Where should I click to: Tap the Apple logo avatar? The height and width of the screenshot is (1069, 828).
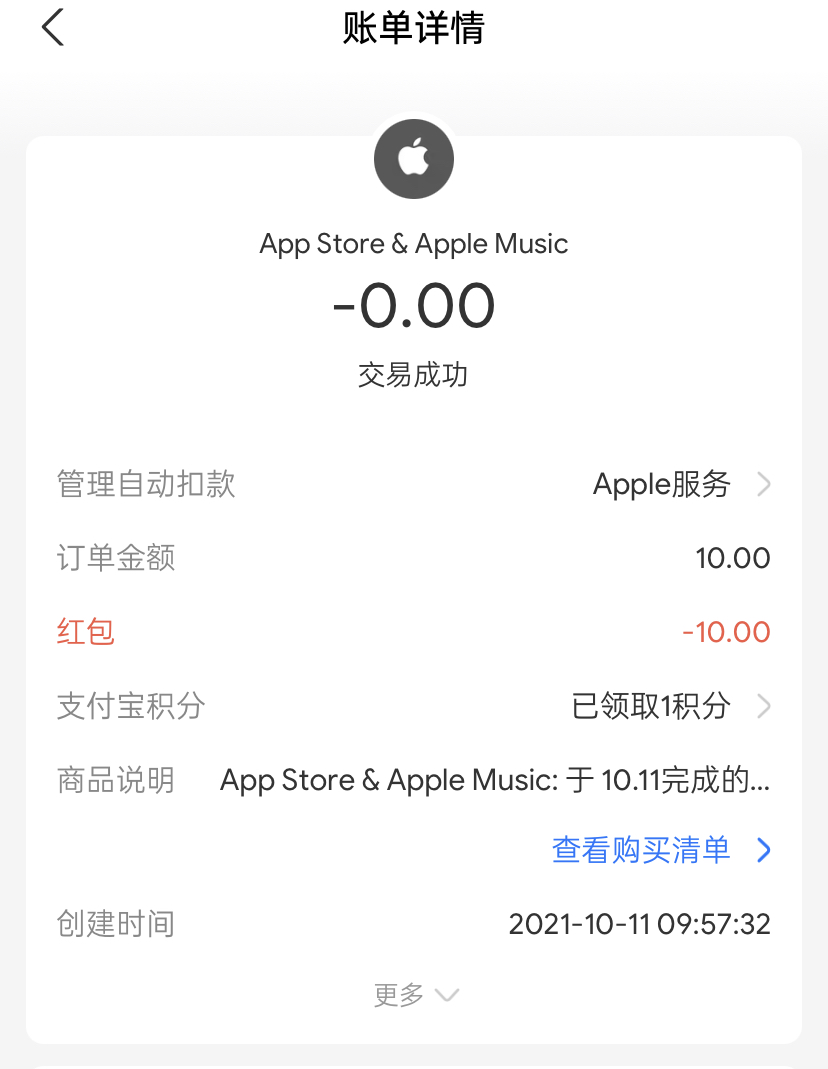pos(413,158)
